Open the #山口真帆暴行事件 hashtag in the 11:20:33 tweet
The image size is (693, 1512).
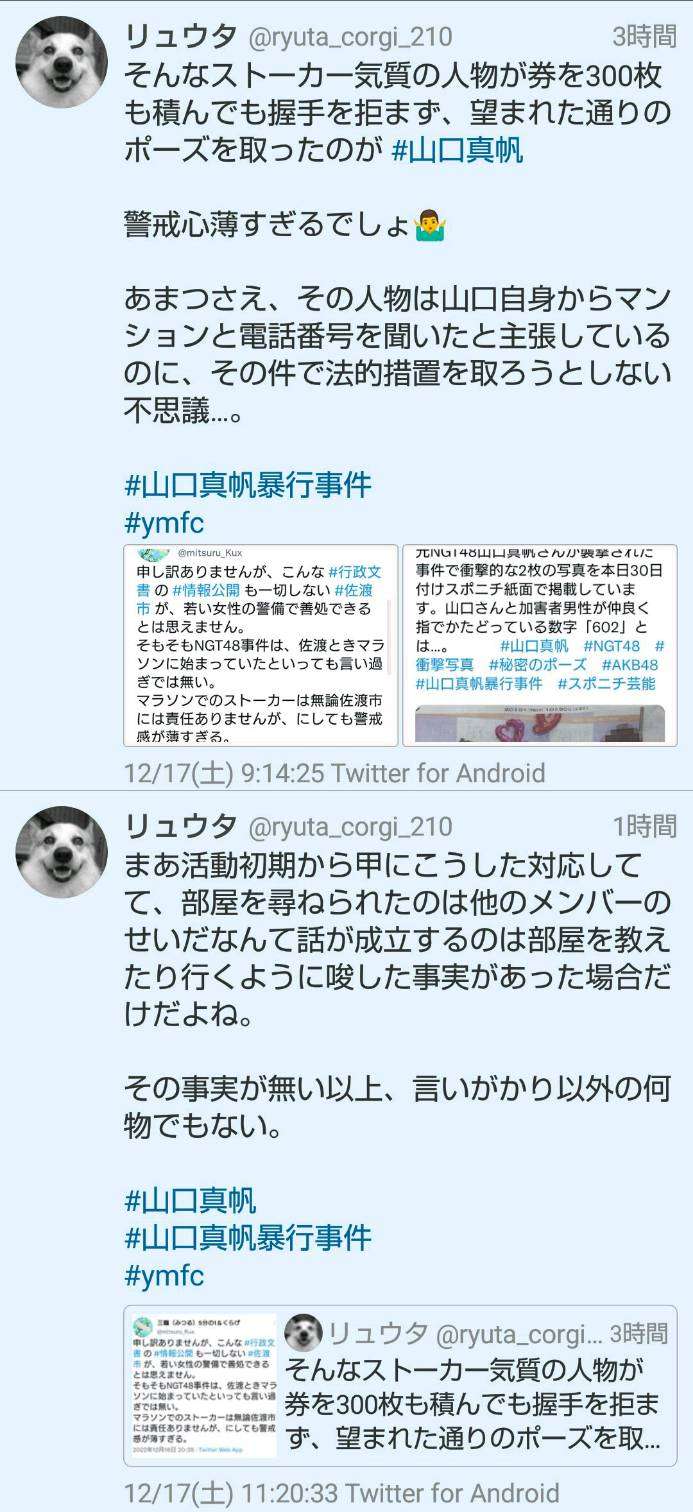click(x=247, y=1238)
